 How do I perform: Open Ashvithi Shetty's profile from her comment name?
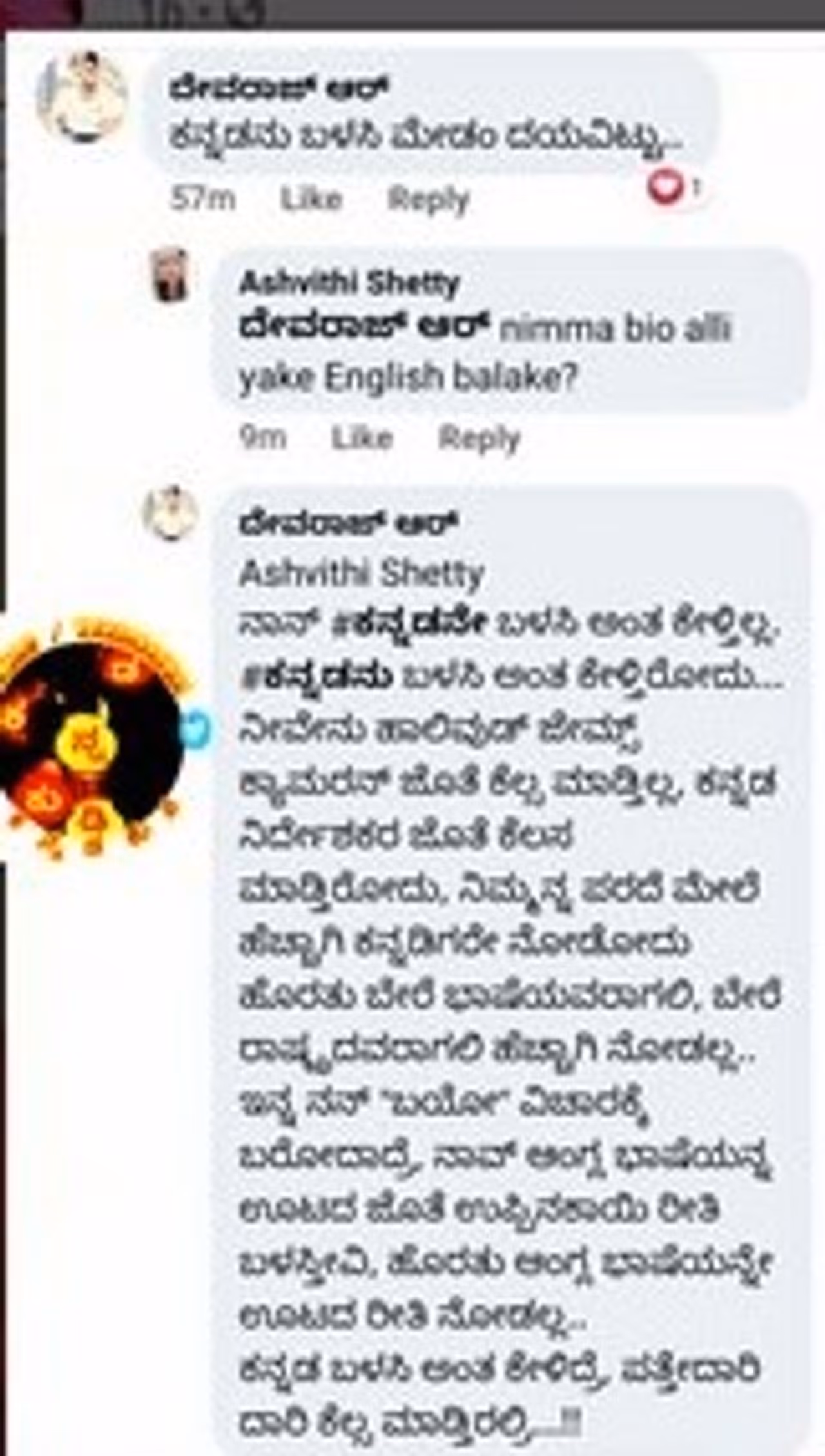coord(349,283)
